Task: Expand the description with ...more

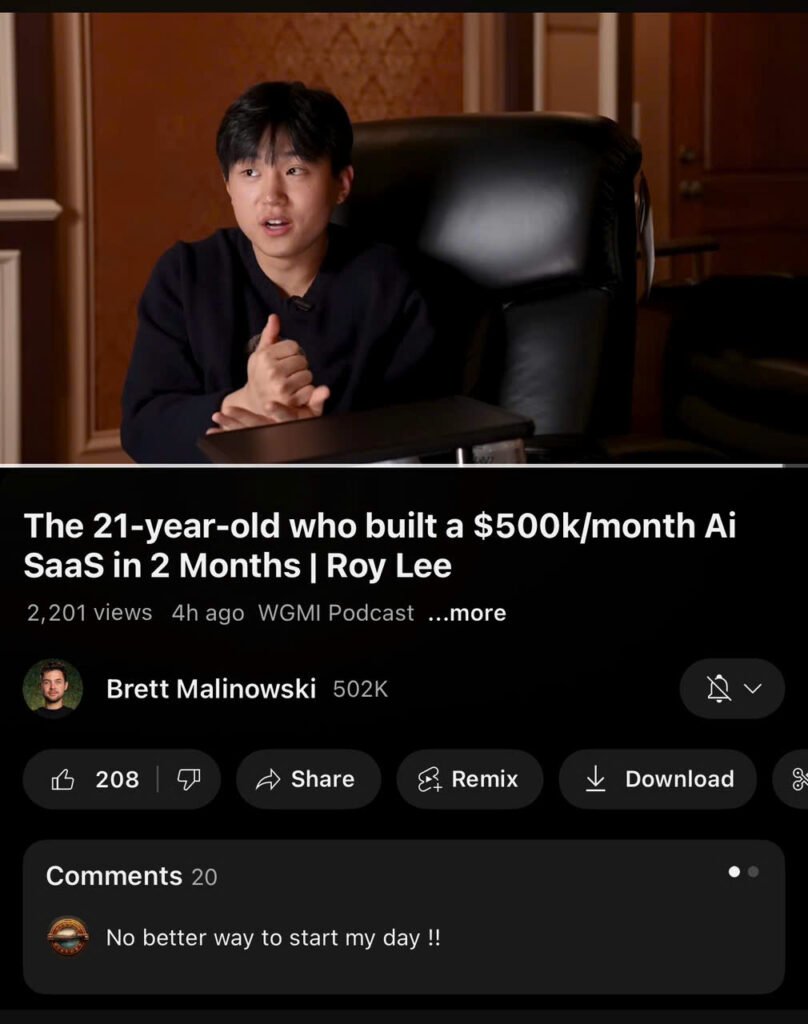Action: 467,613
